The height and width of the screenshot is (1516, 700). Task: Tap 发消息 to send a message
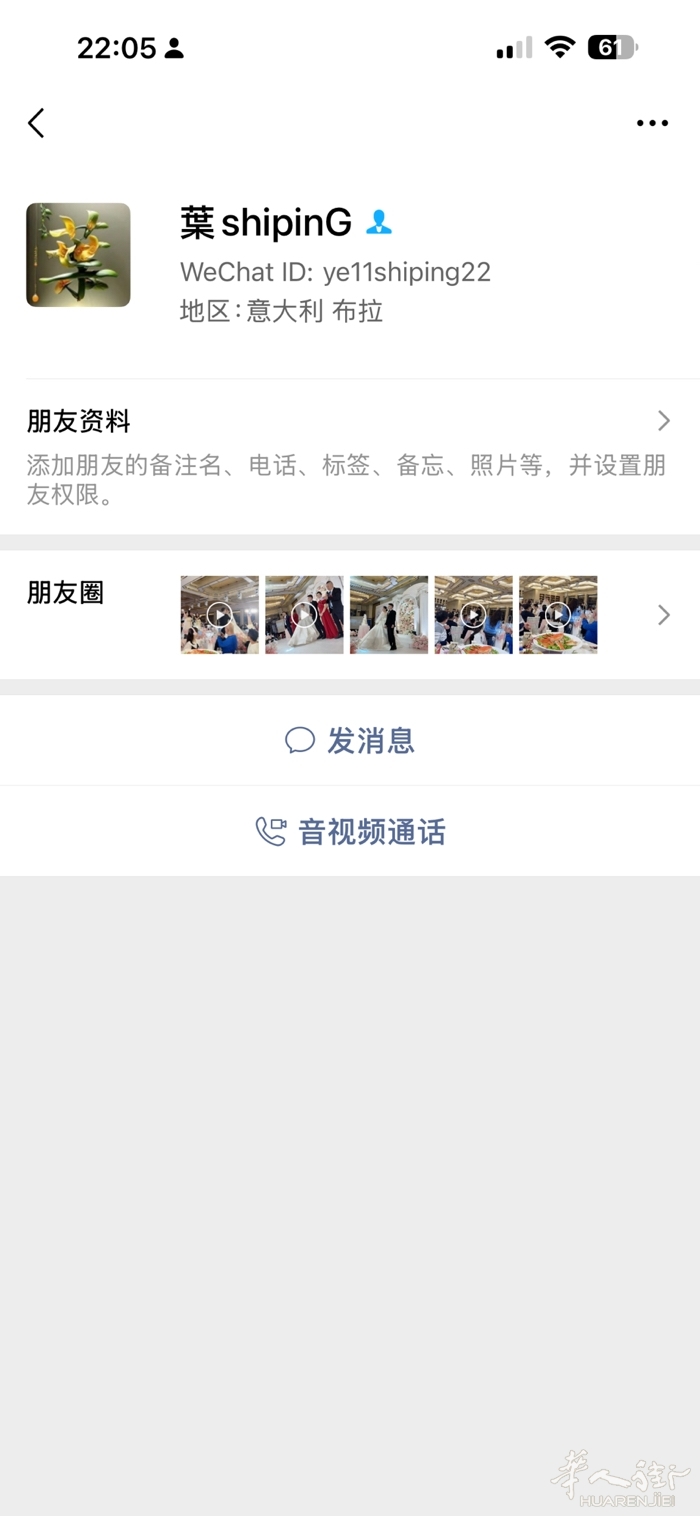350,741
